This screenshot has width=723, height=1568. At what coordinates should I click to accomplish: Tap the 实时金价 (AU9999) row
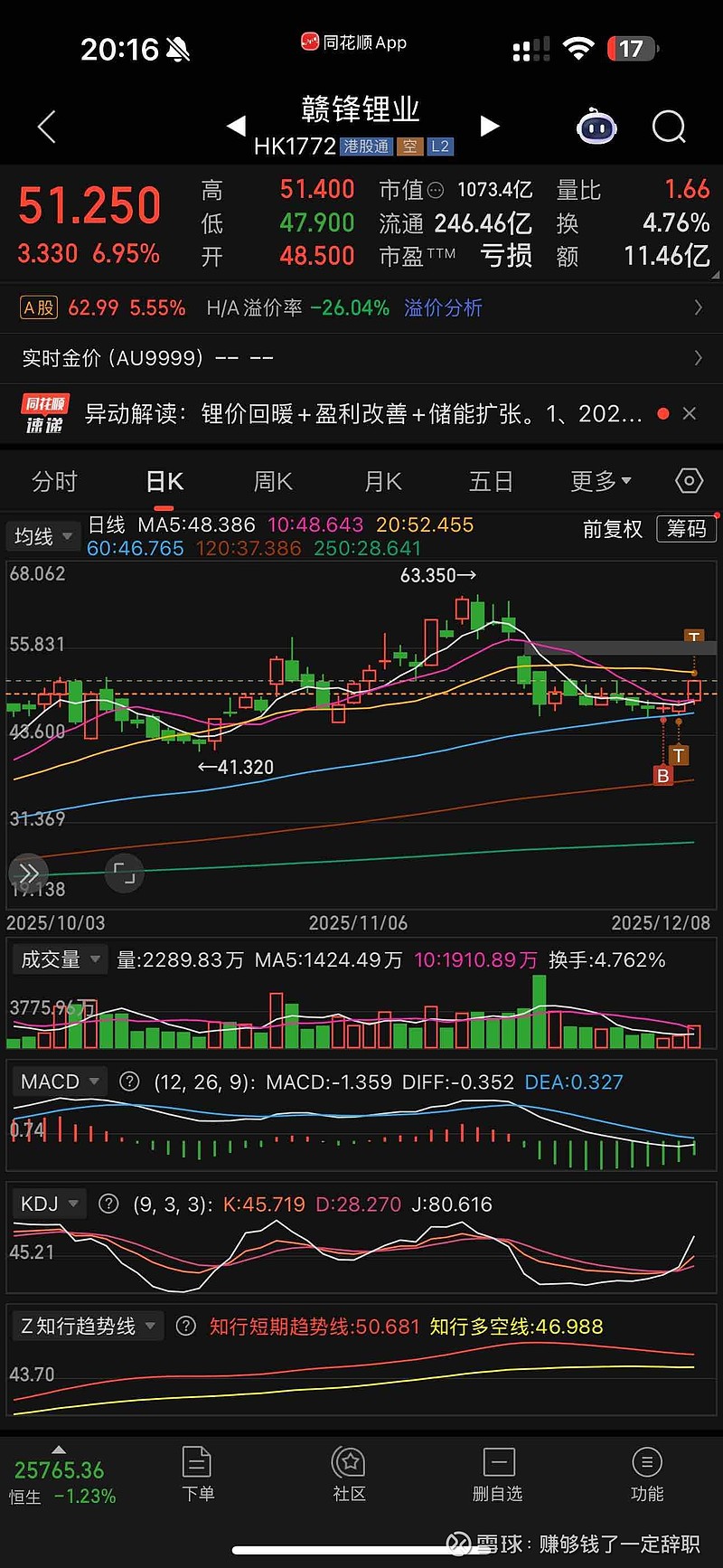(x=361, y=357)
